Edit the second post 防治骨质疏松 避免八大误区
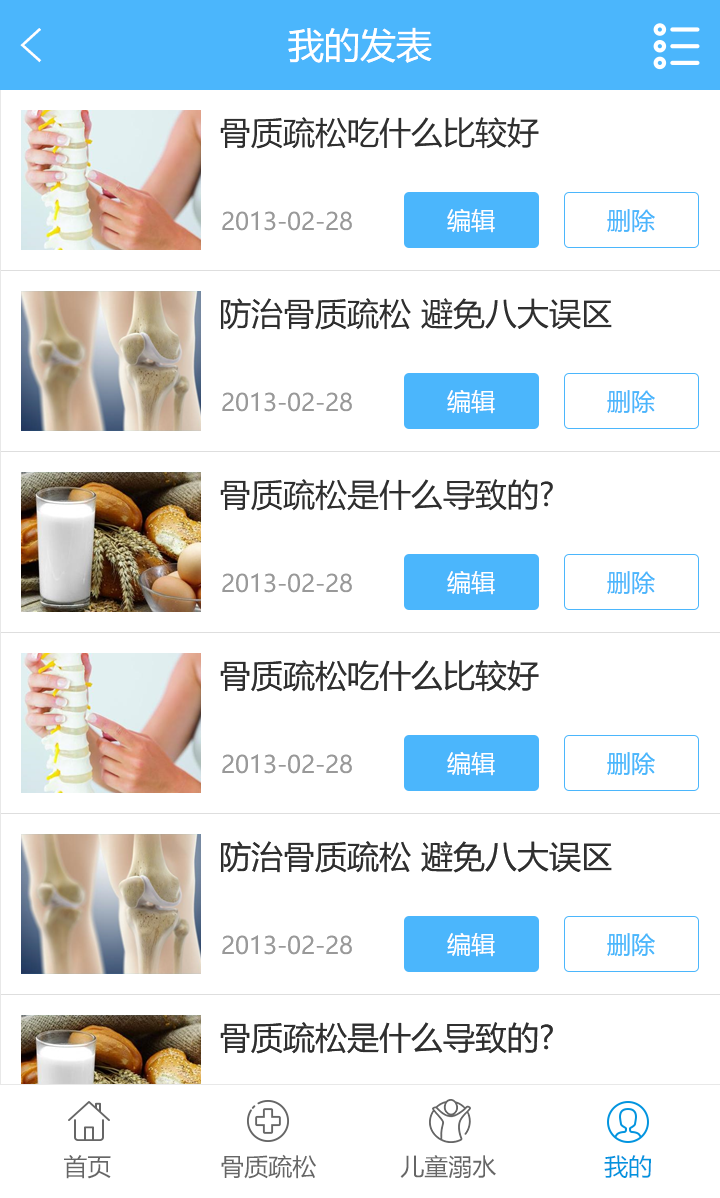720x1198 pixels. 471,401
